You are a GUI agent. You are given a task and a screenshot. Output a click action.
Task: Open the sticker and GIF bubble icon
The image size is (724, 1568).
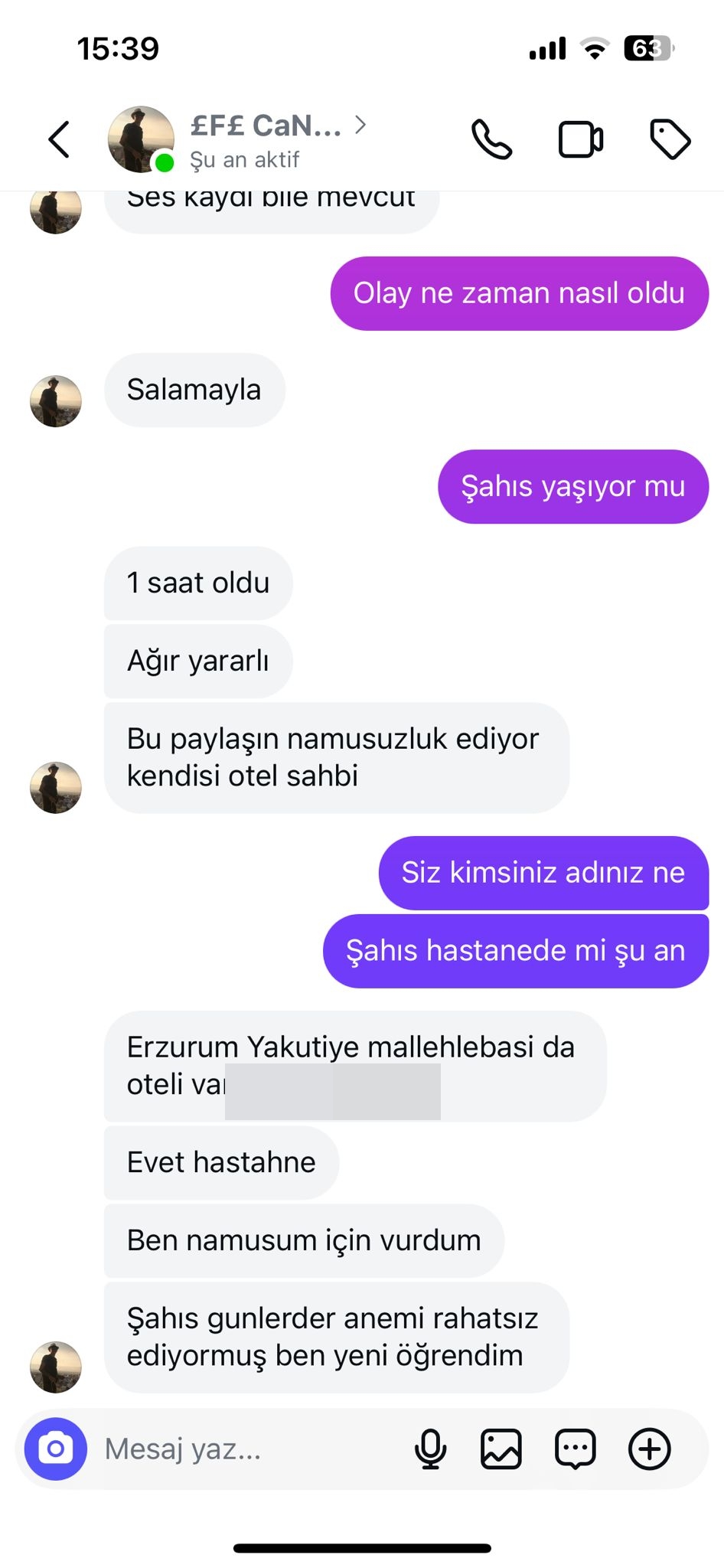pos(576,1449)
